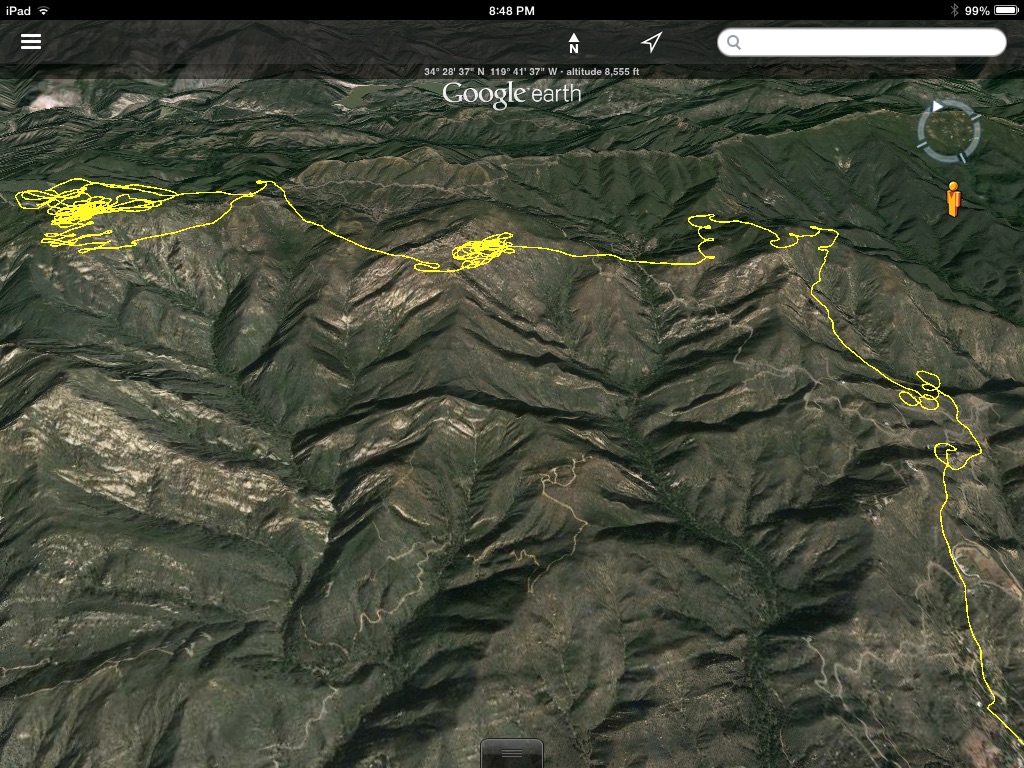Open the bottom drawer handle
The width and height of the screenshot is (1024, 768).
pos(511,753)
